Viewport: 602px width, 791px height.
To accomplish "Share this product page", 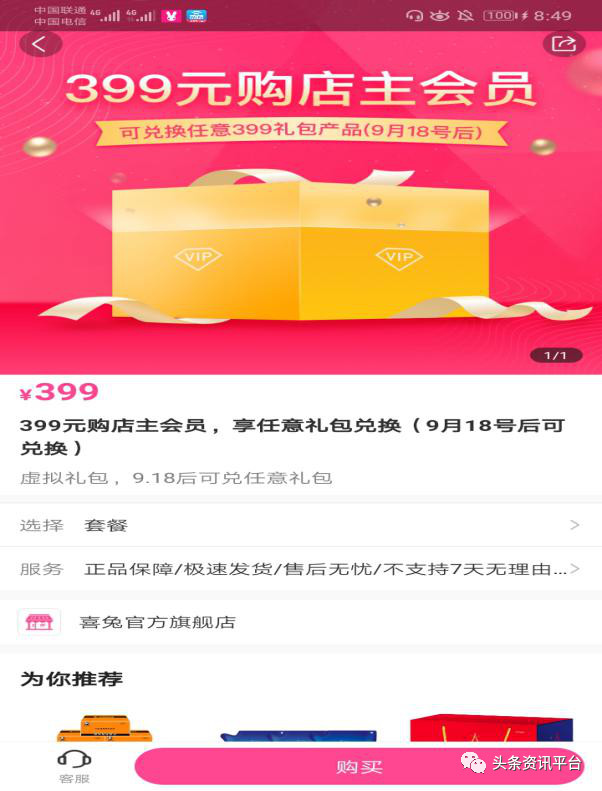I will (x=563, y=44).
